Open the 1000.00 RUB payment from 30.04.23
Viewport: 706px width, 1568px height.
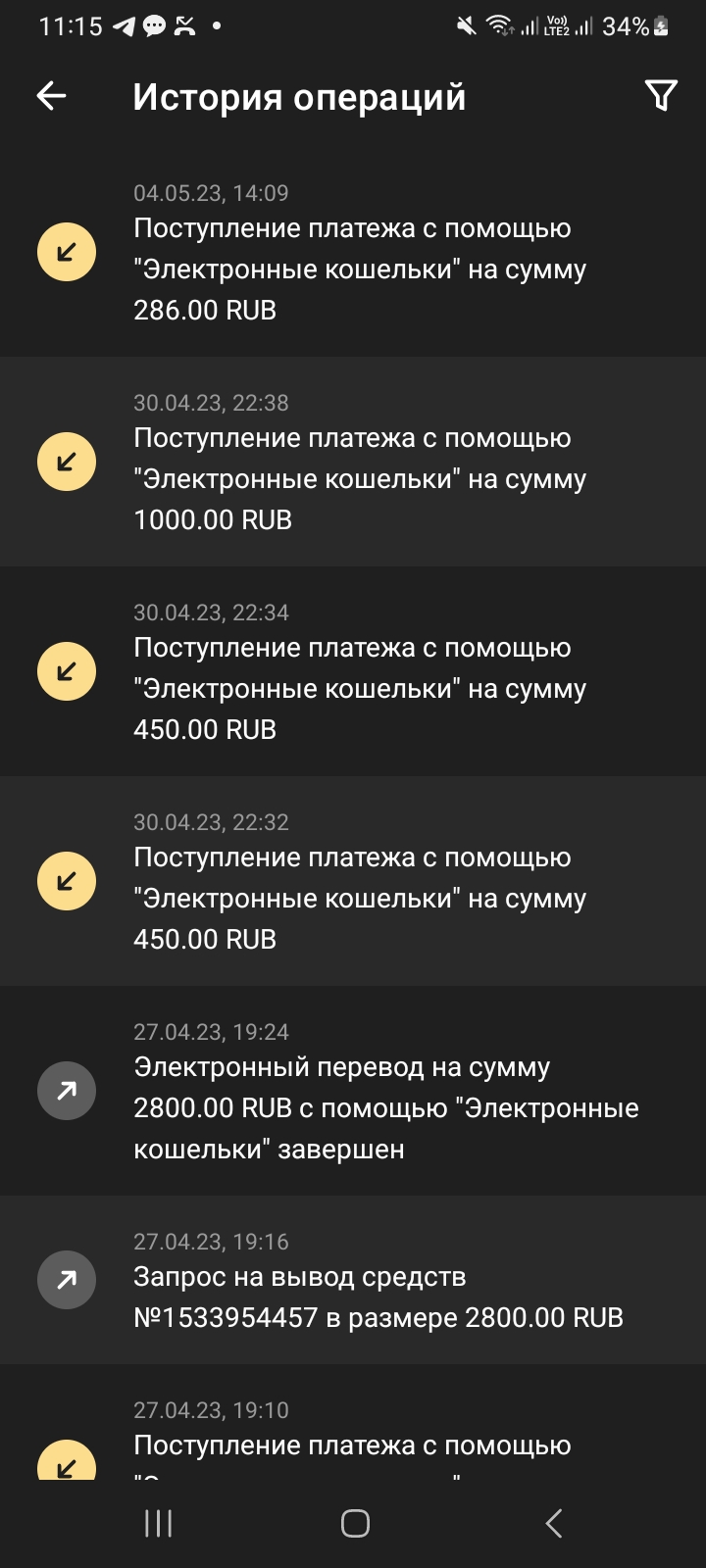click(353, 462)
